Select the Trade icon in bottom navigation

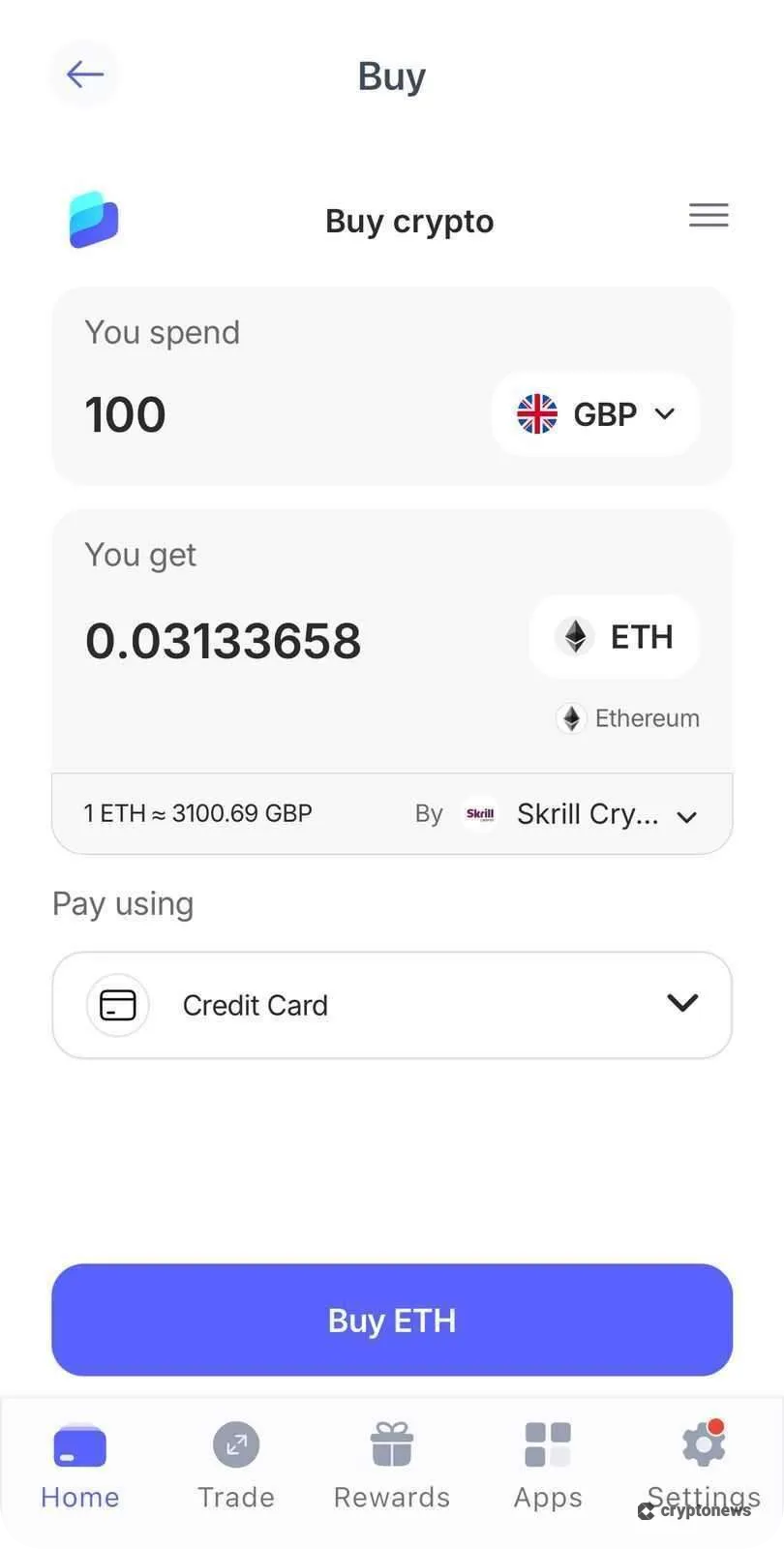click(235, 1444)
